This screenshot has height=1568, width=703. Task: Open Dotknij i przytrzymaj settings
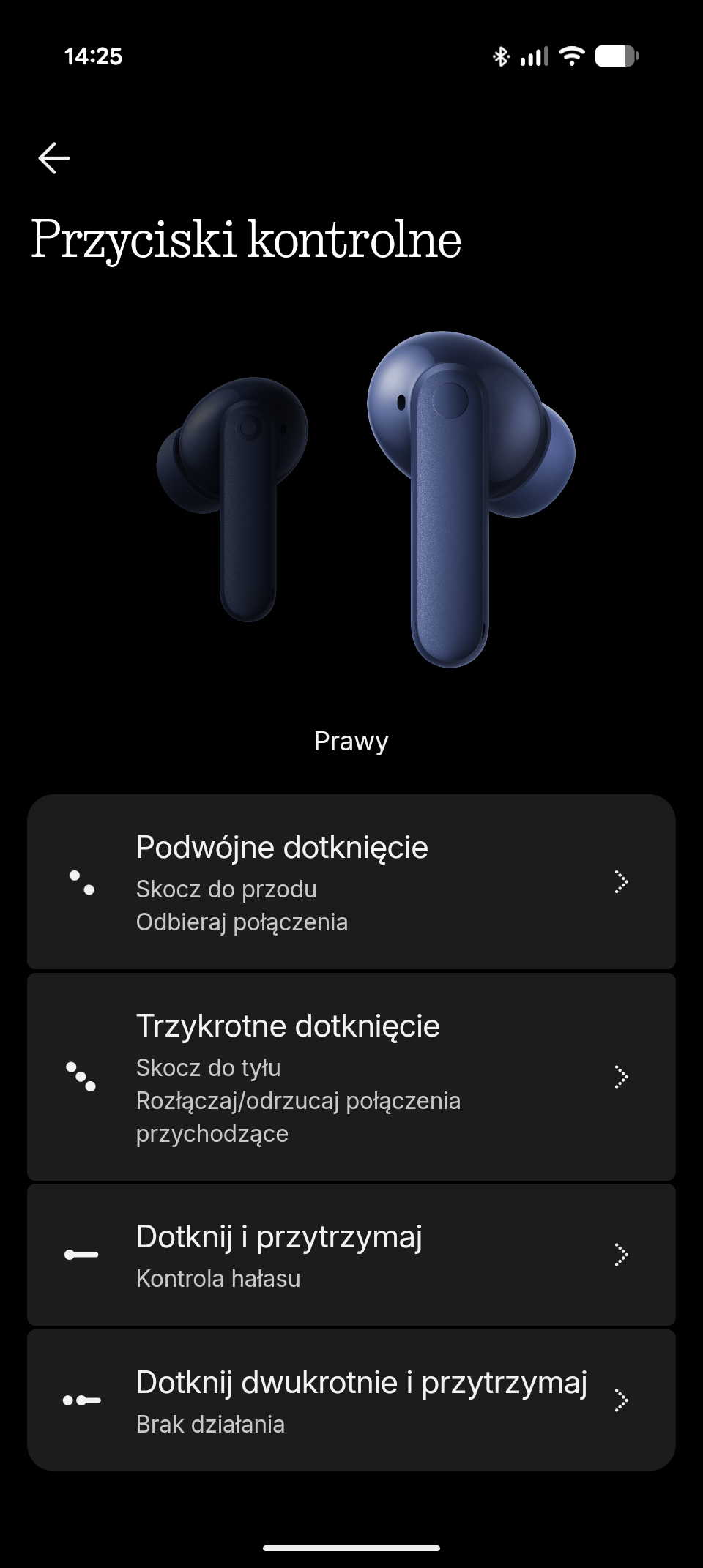pyautogui.click(x=351, y=1255)
